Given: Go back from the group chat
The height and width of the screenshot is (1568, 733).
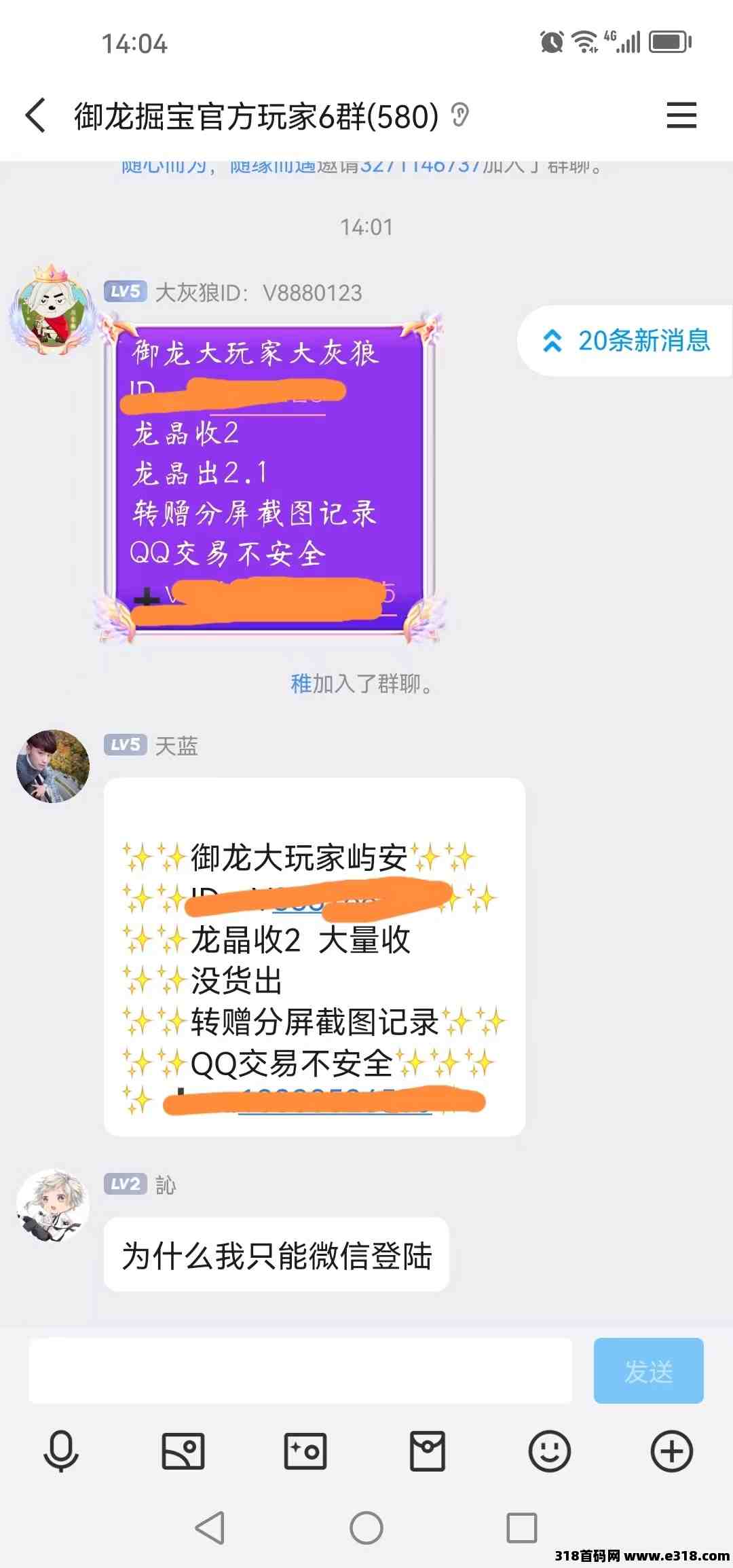Looking at the screenshot, I should pyautogui.click(x=36, y=115).
